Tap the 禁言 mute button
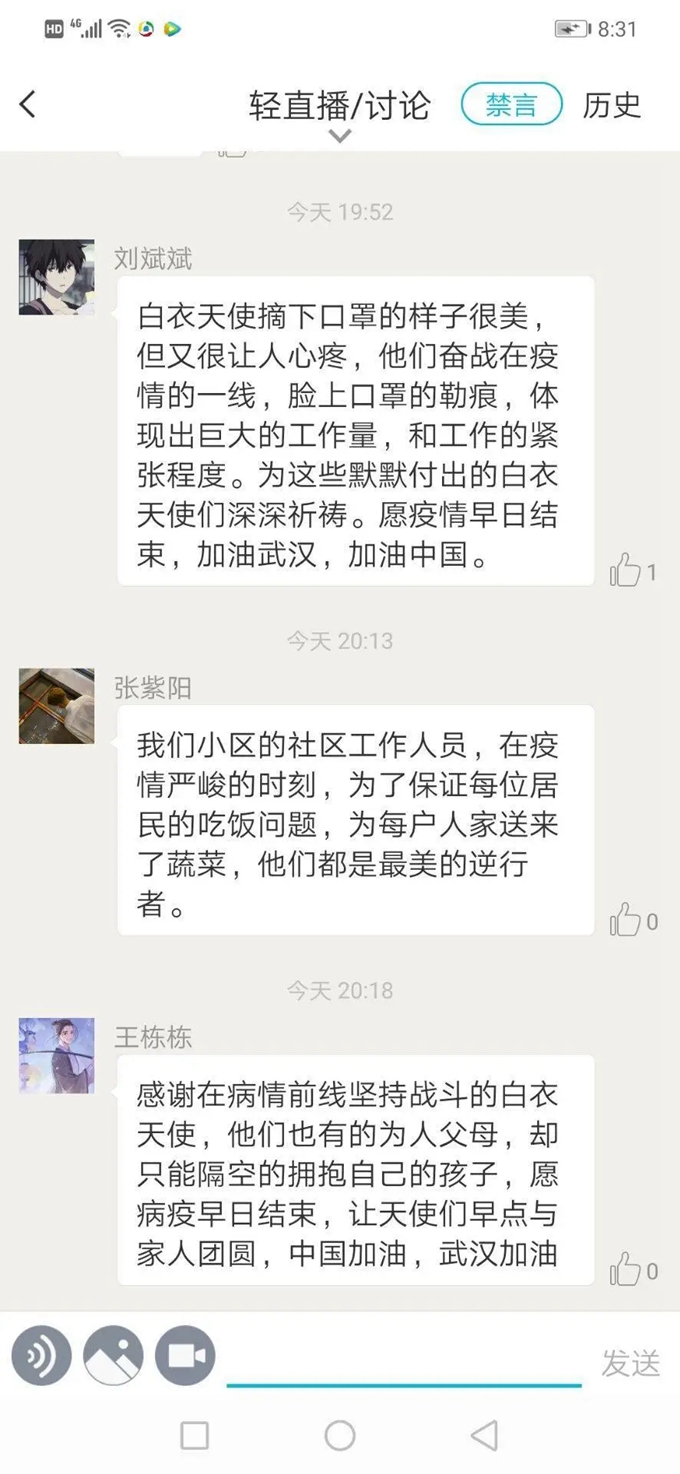 pyautogui.click(x=511, y=104)
